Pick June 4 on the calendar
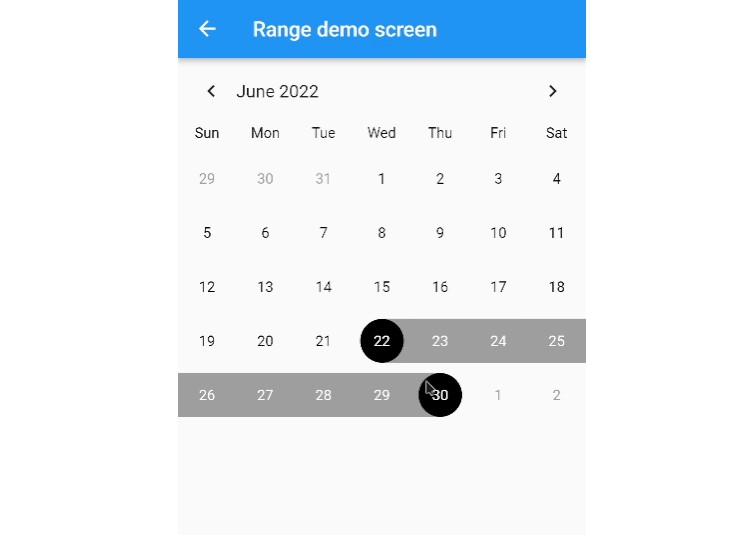The image size is (749, 535). pyautogui.click(x=557, y=179)
